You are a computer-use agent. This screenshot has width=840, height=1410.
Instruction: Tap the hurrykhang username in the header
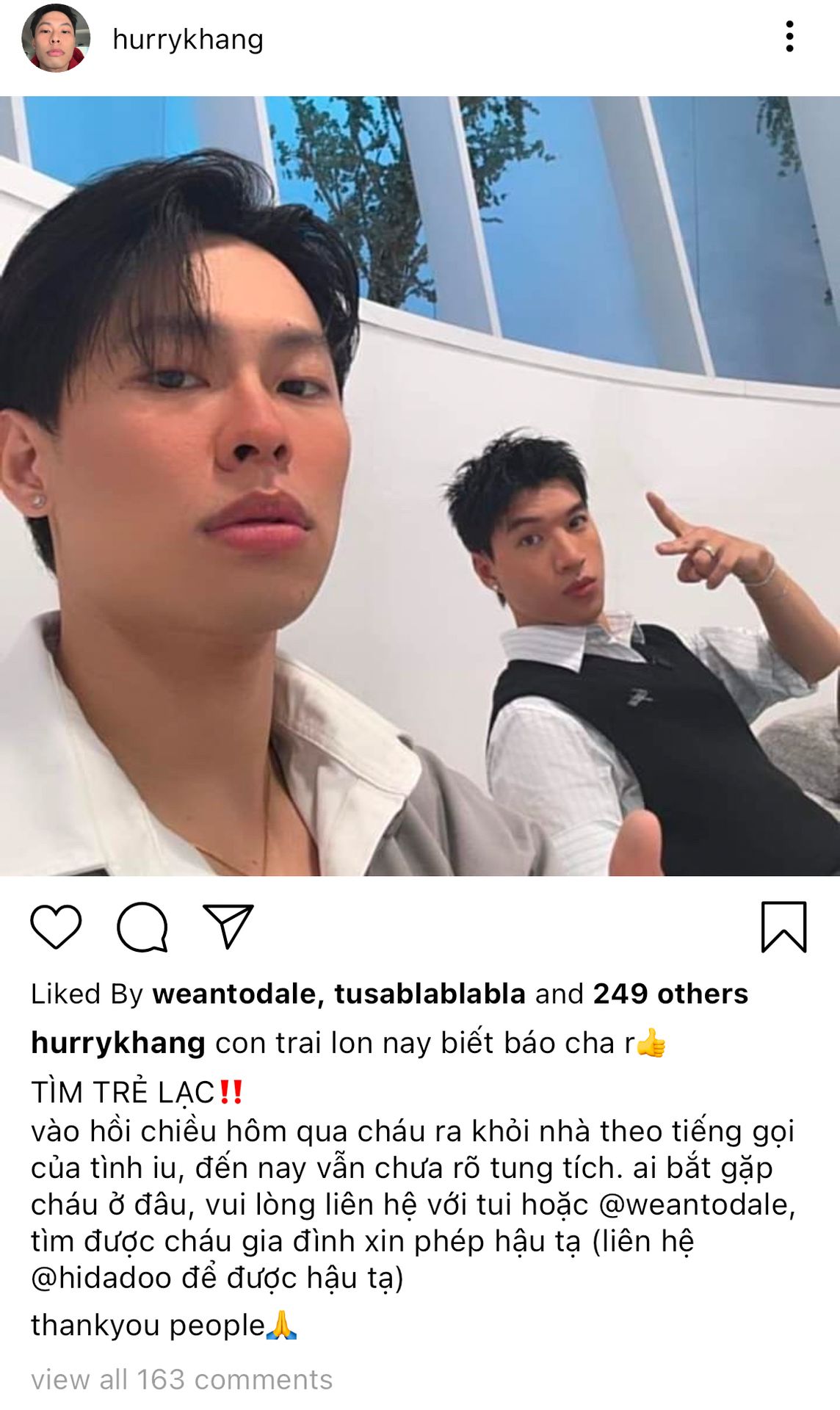(x=188, y=39)
